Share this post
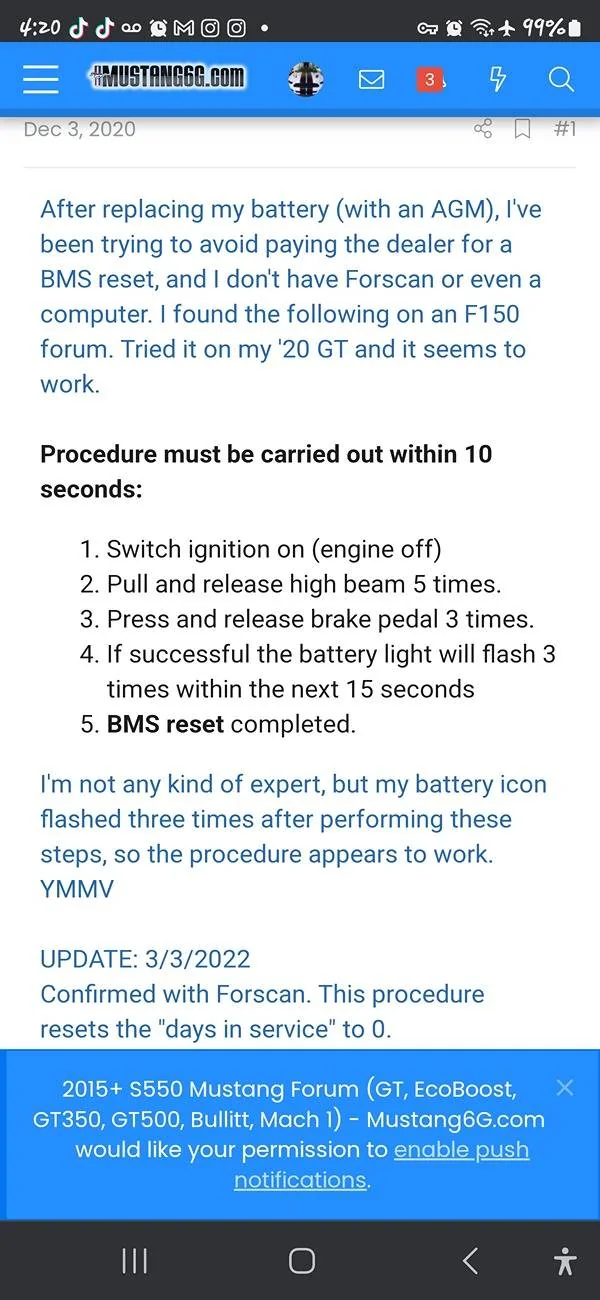The image size is (600, 1300). 483,129
